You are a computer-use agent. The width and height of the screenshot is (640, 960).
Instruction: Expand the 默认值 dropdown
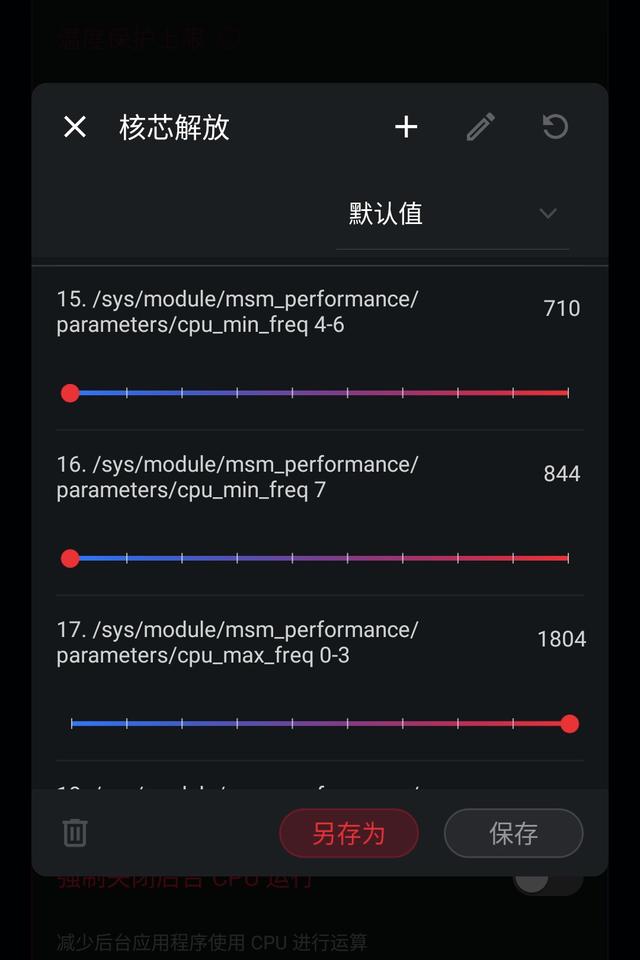pyautogui.click(x=452, y=214)
